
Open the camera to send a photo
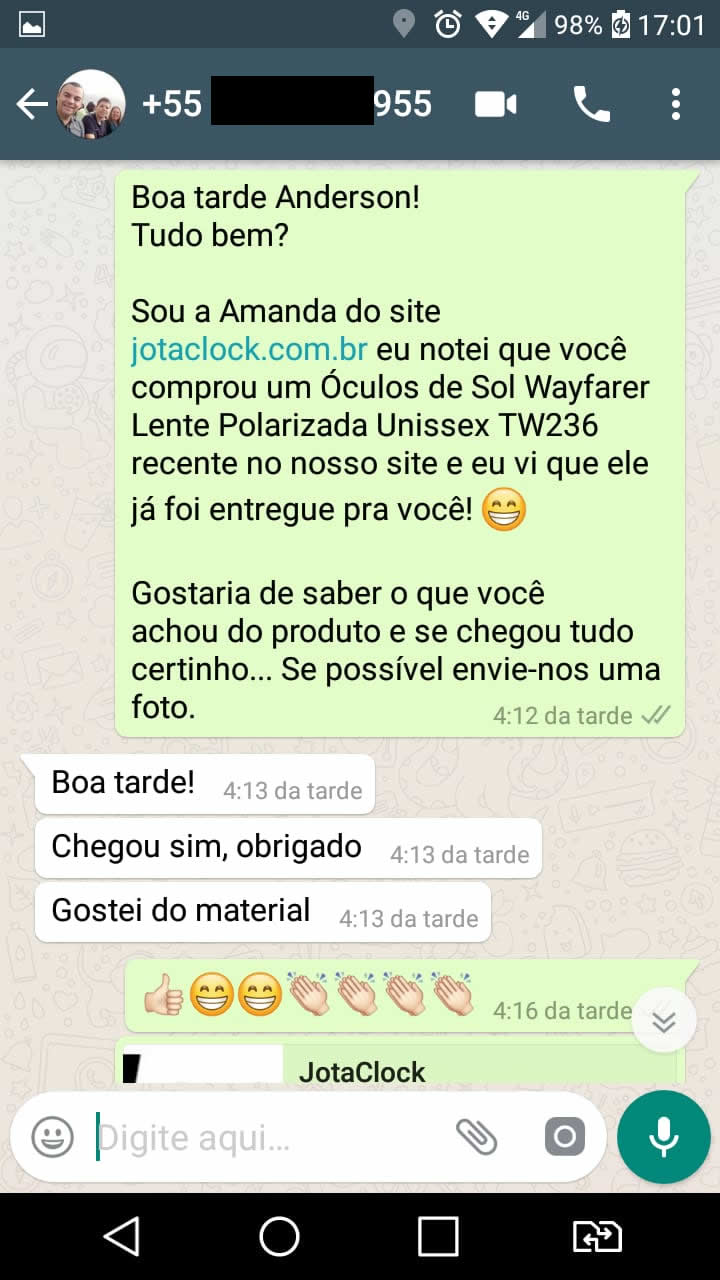(565, 1137)
